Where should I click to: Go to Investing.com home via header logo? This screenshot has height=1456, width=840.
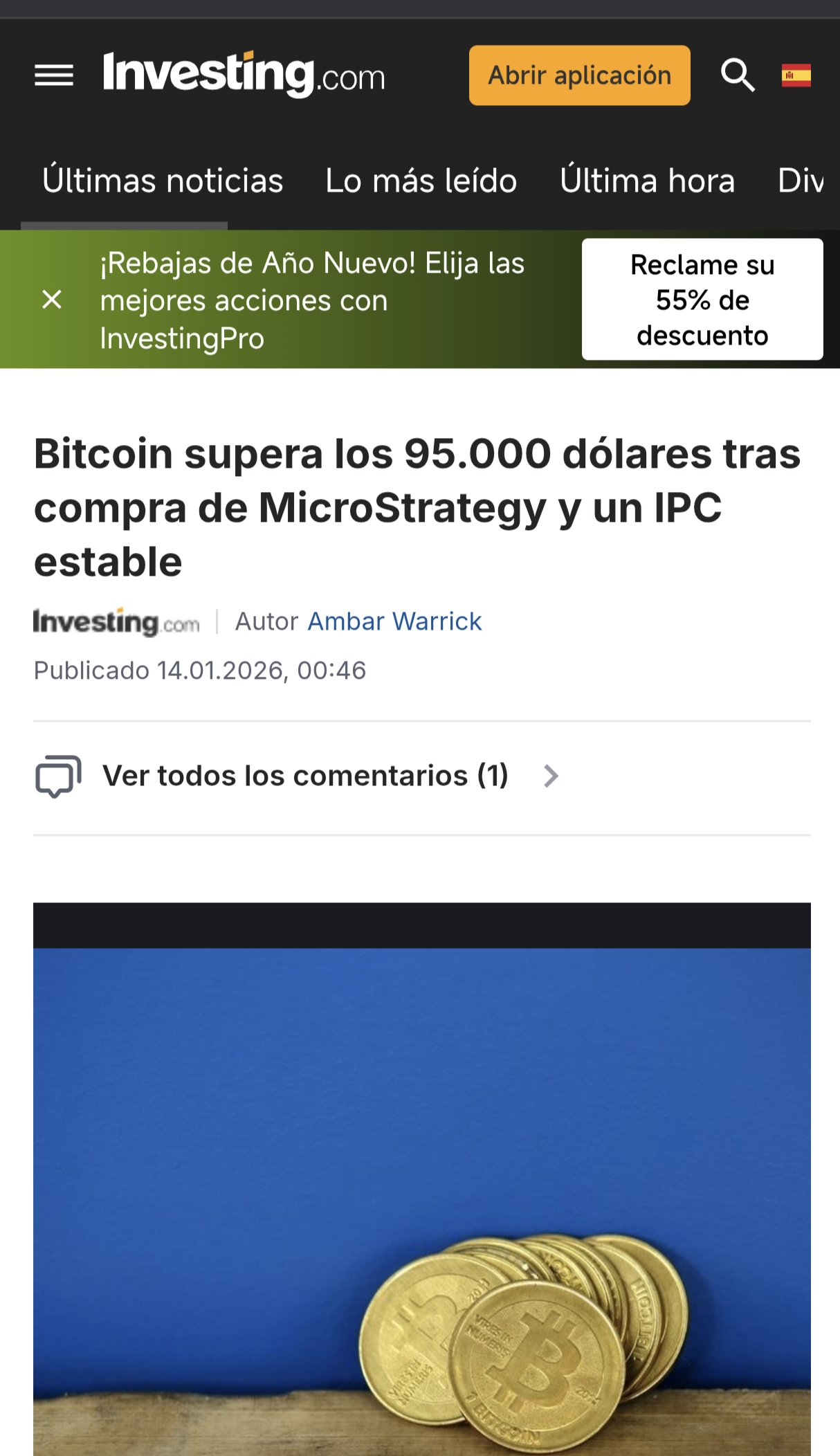pyautogui.click(x=244, y=74)
